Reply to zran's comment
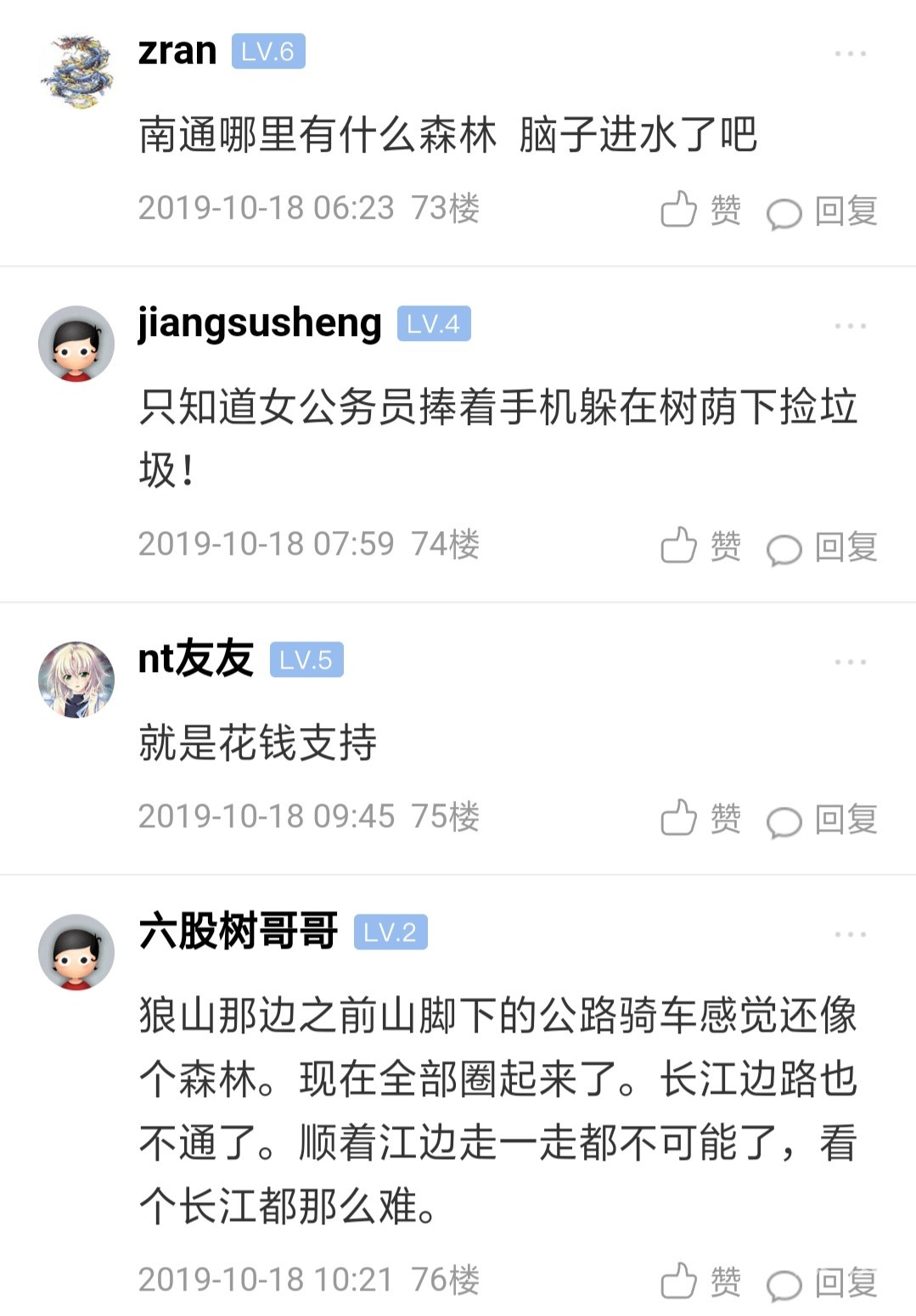 [x=822, y=211]
